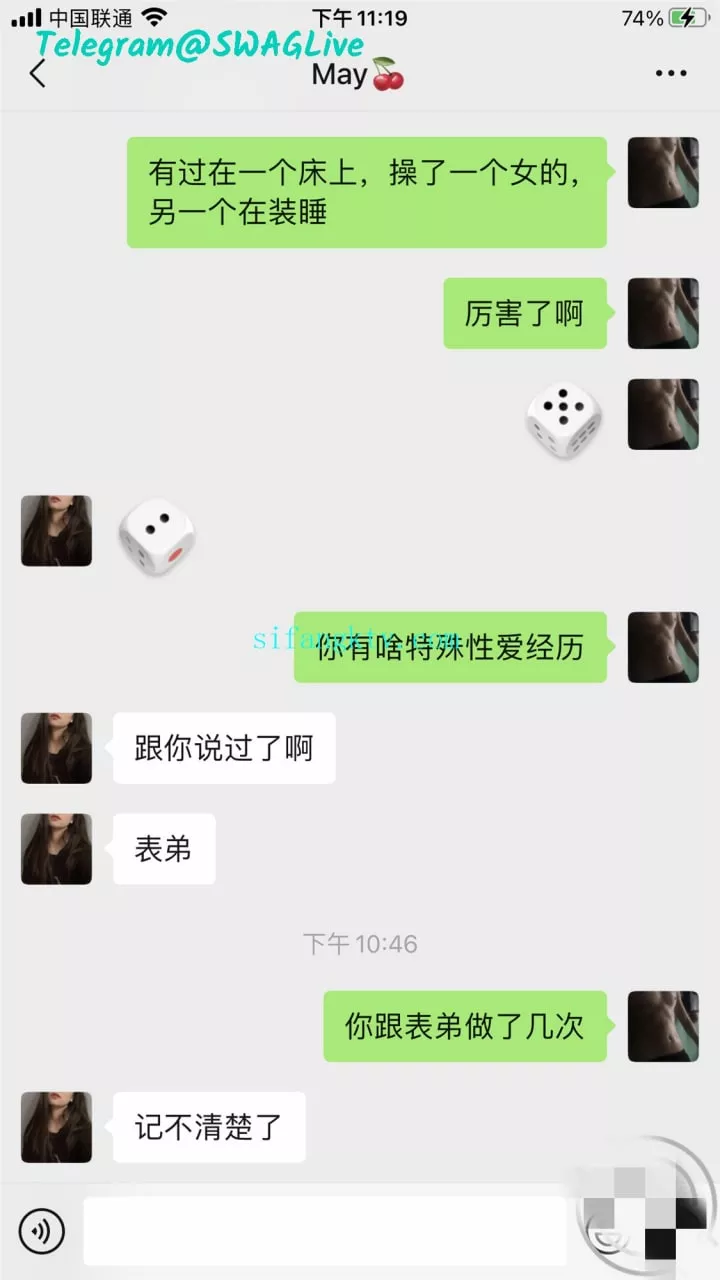Switch to voice message input
Screen dimensions: 720x1280
(42, 1231)
